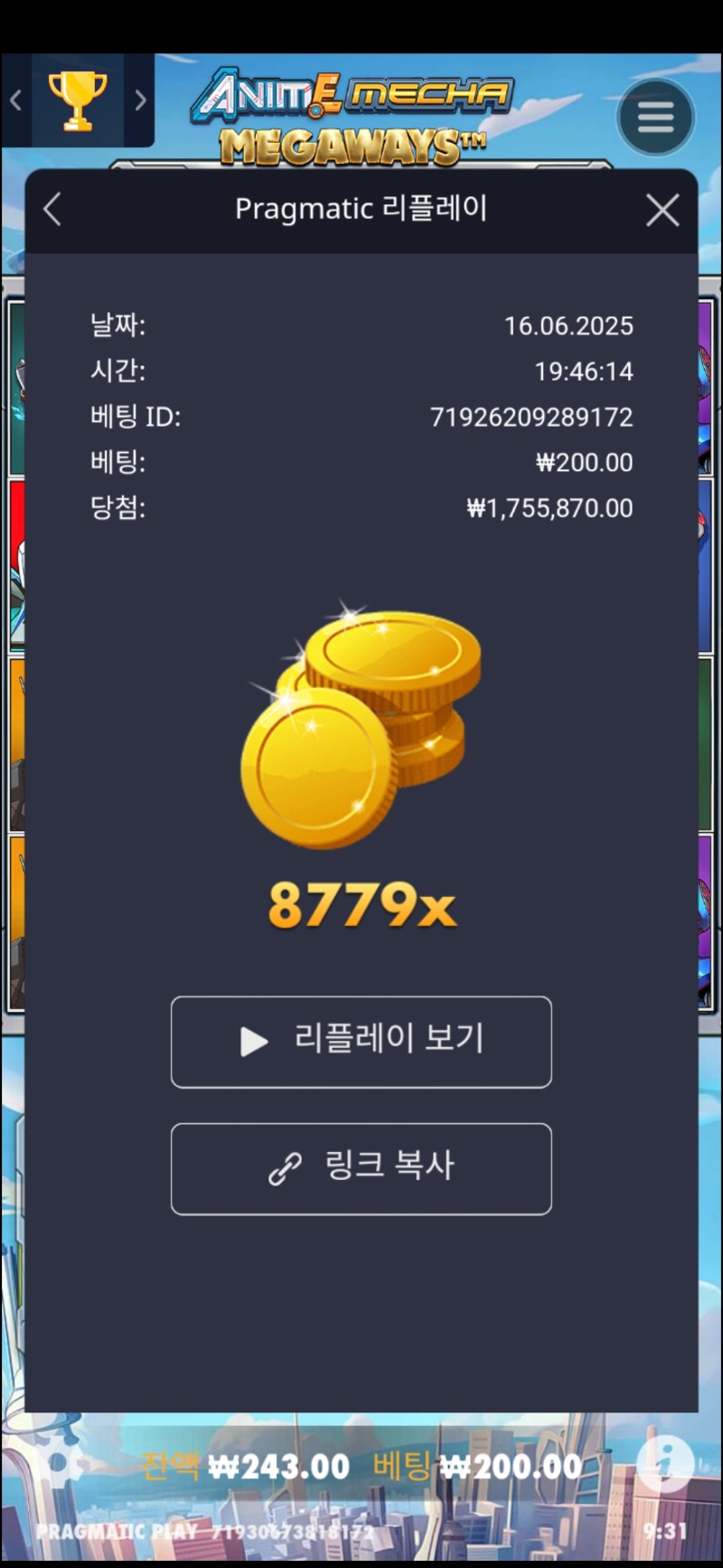Go back in the Pragmatic replay dialog
723x1568 pixels.
52,210
